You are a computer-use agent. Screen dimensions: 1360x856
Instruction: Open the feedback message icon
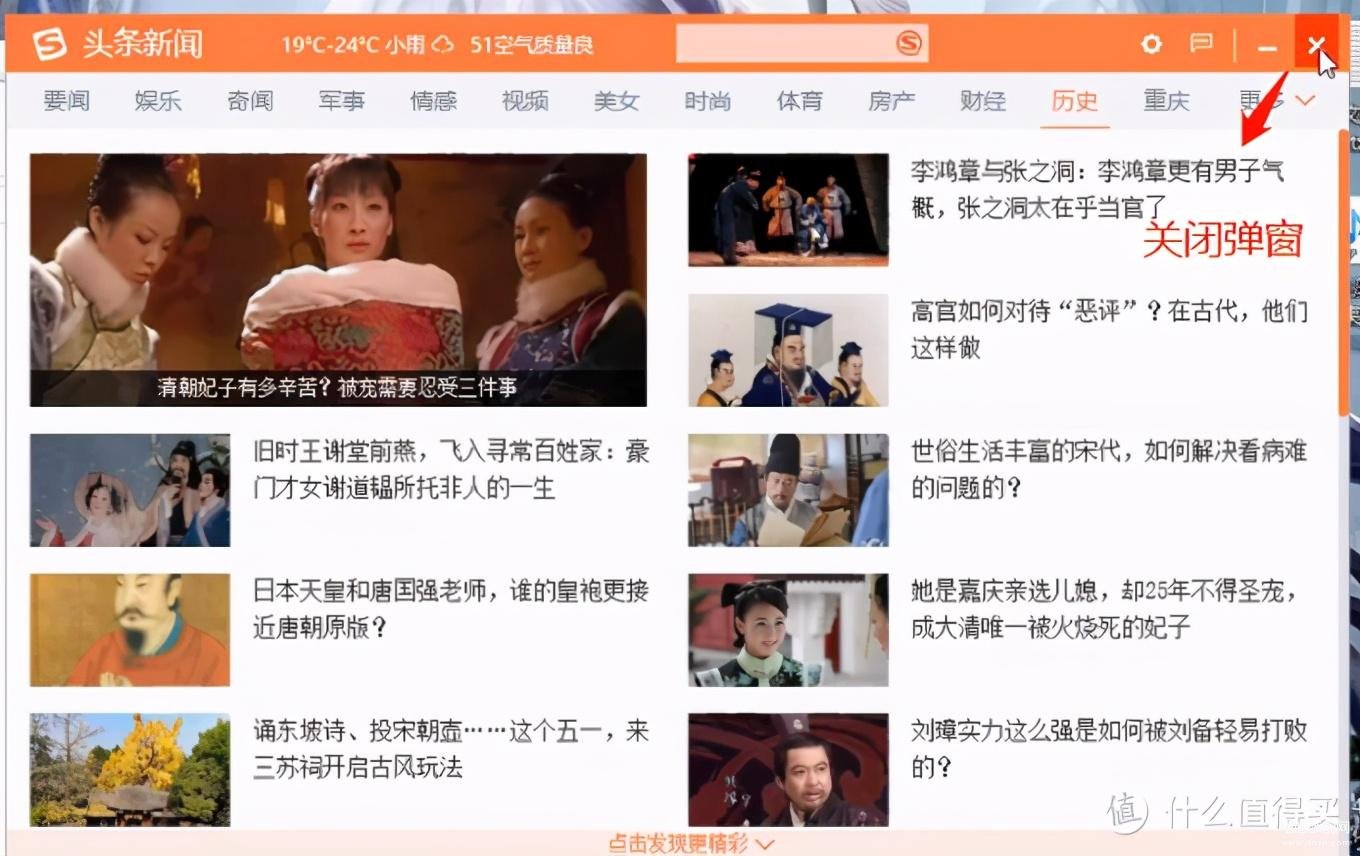click(x=1201, y=44)
